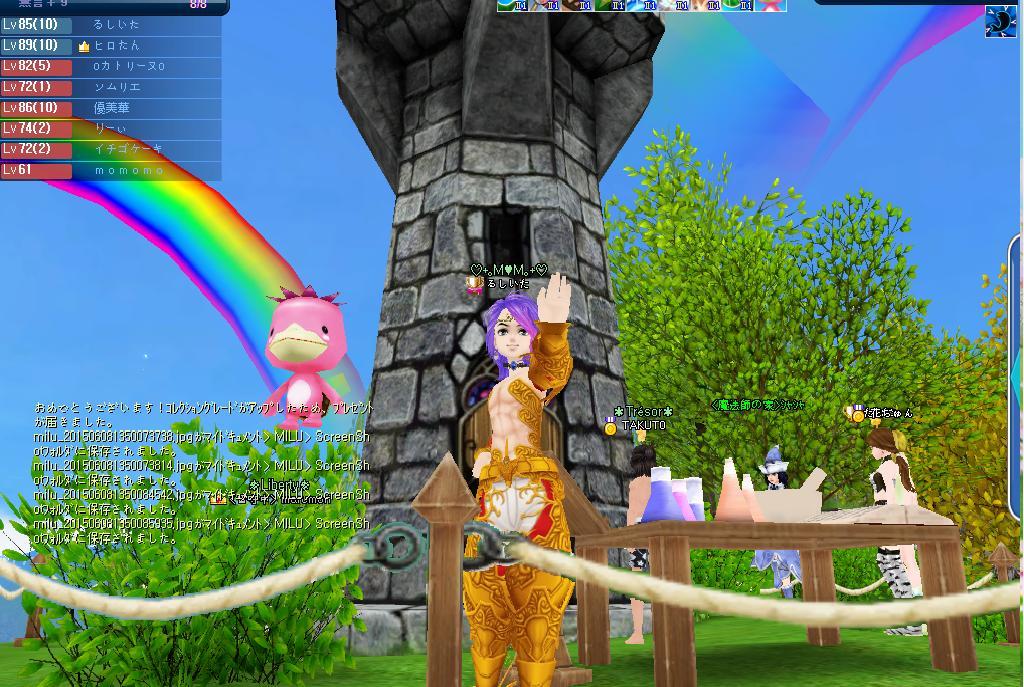Choose party member イチゴケーキ
The image size is (1024, 687).
128,149
